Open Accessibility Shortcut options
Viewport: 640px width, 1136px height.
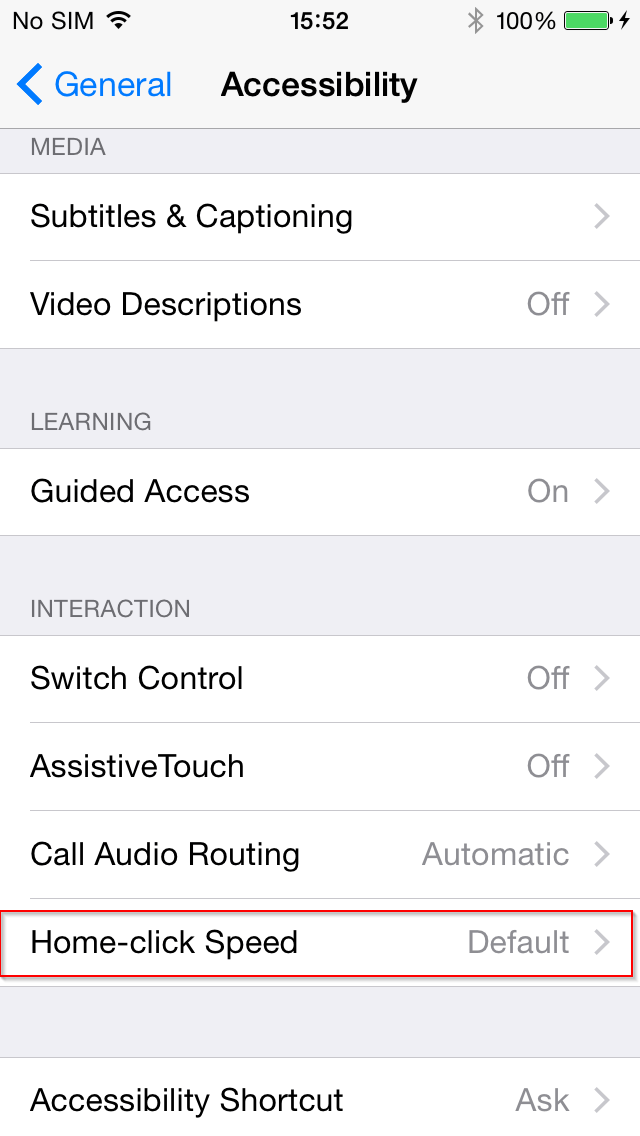tap(320, 1097)
